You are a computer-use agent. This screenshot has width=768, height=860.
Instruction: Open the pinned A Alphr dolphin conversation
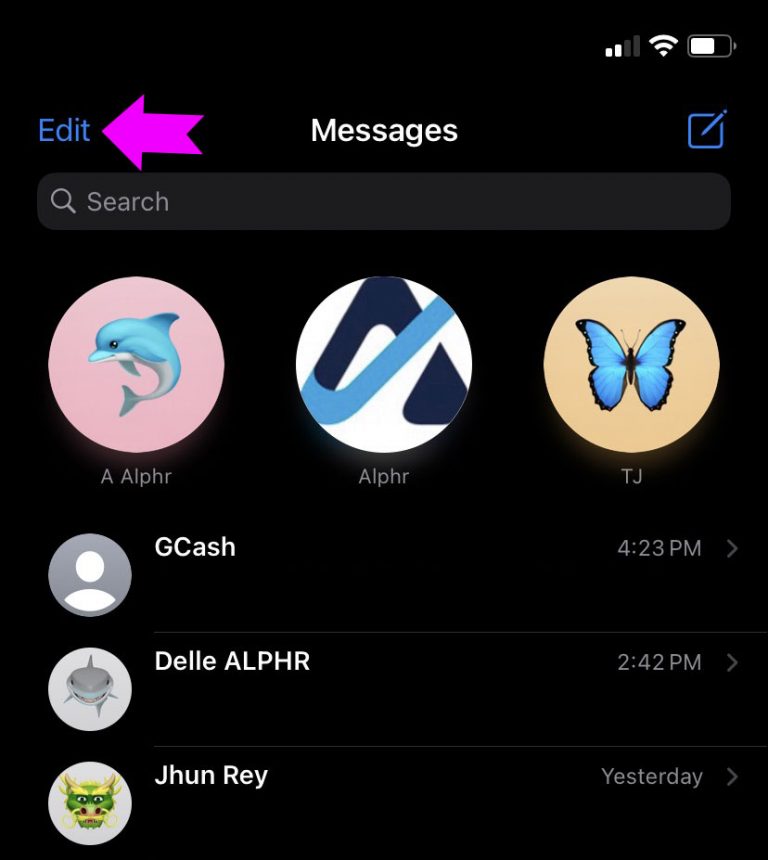[136, 363]
